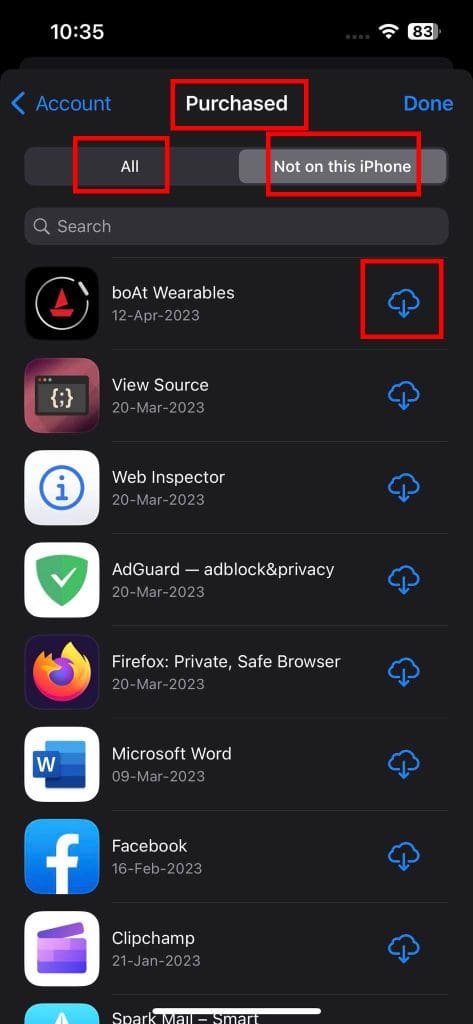The image size is (473, 1024).
Task: Select the Not on this iPhone segment
Action: pos(342,167)
